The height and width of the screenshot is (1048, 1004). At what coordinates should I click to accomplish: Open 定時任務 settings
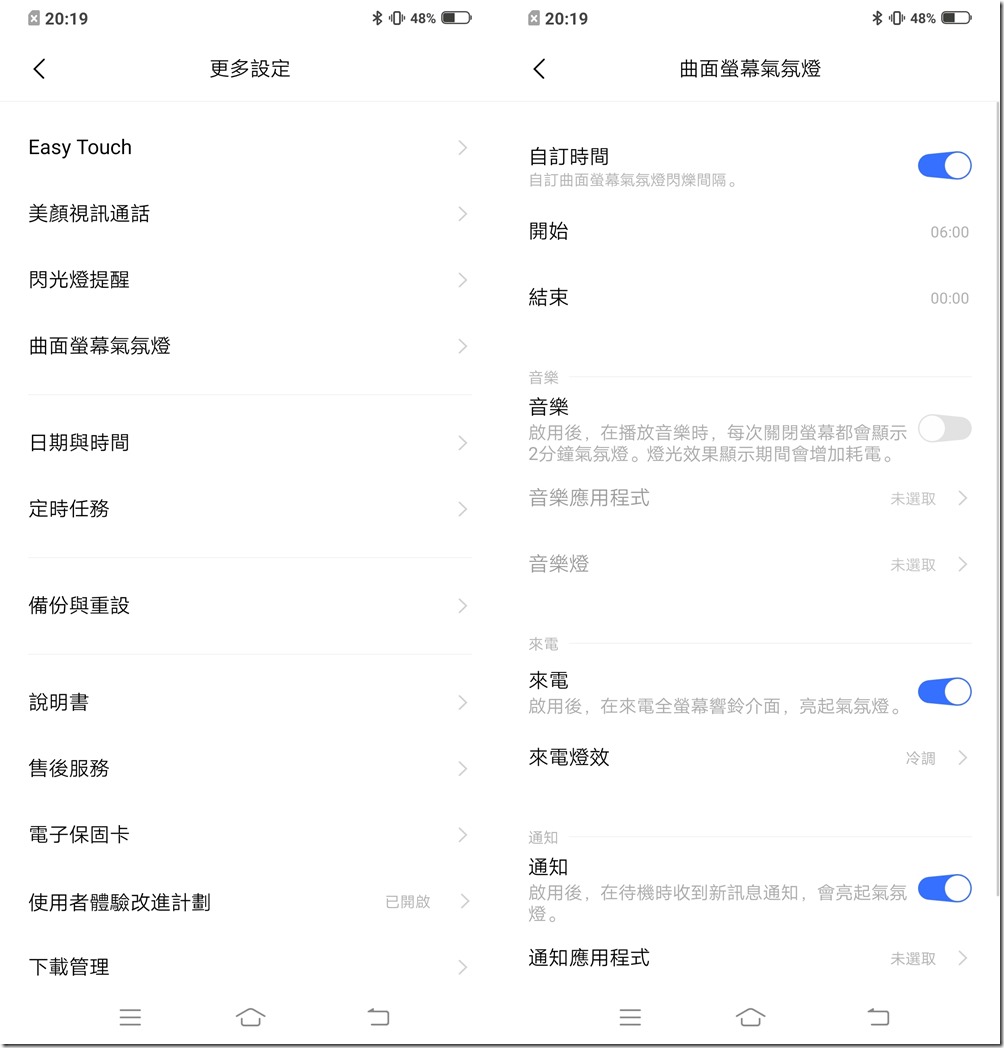[x=249, y=509]
